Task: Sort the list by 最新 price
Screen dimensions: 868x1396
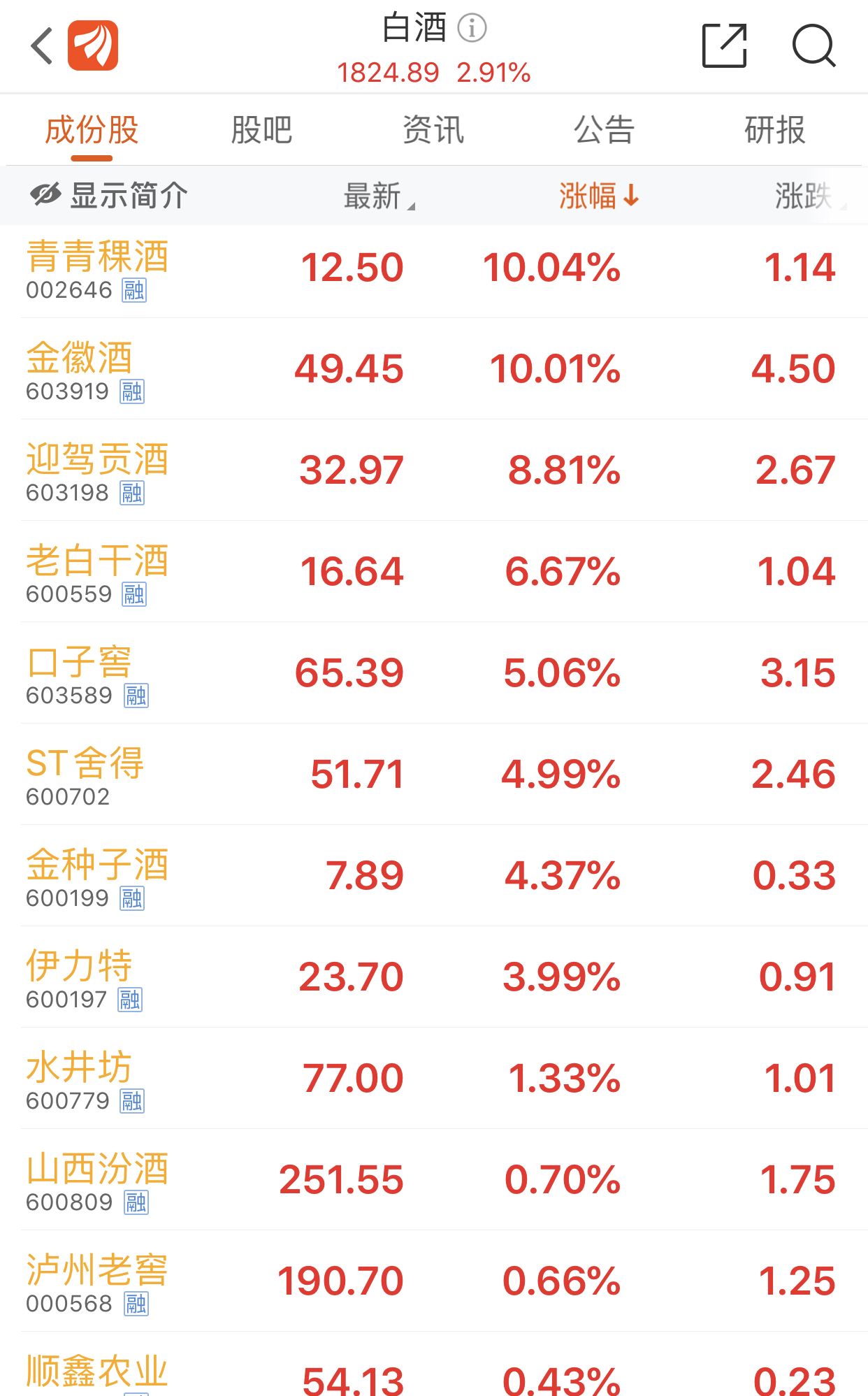Action: 377,196
